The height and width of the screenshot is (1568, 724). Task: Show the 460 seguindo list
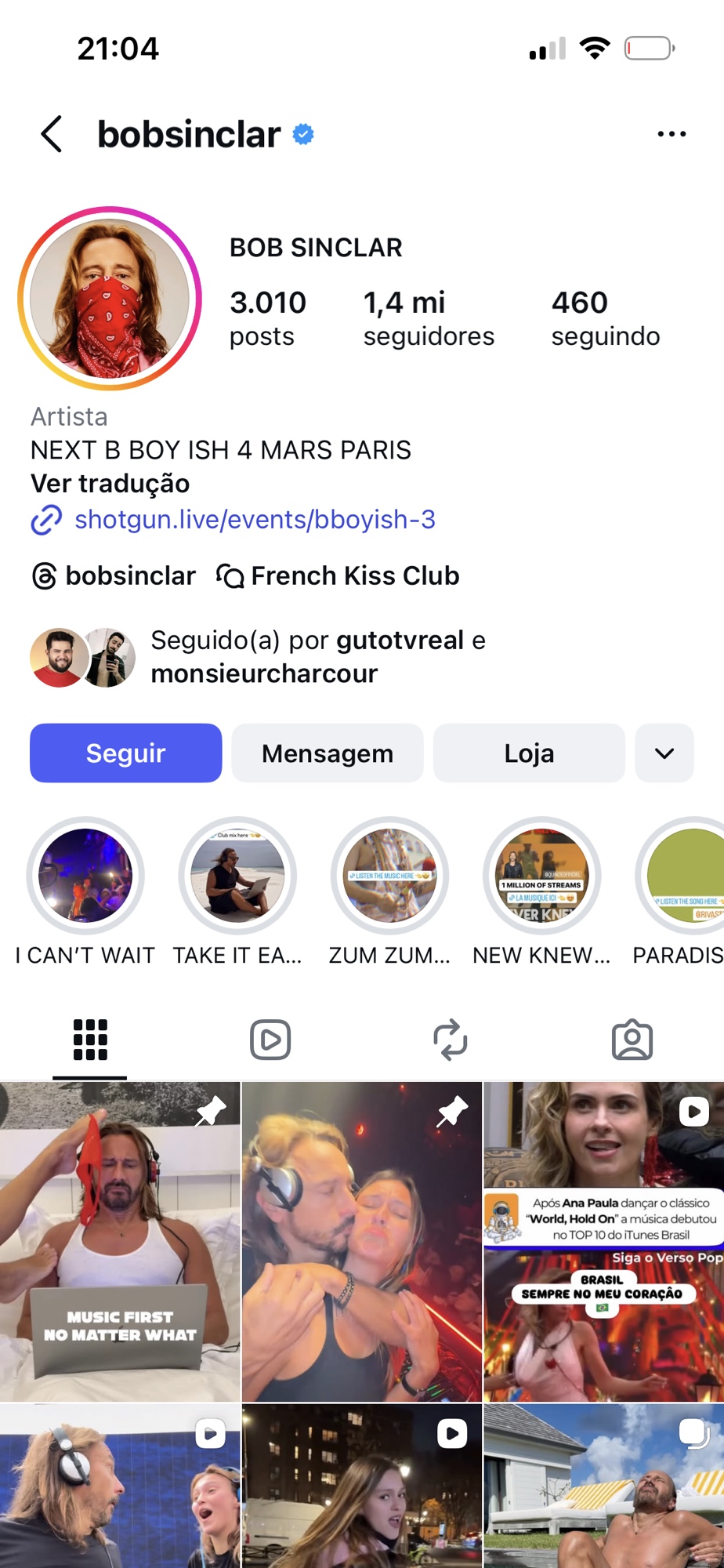tap(605, 318)
